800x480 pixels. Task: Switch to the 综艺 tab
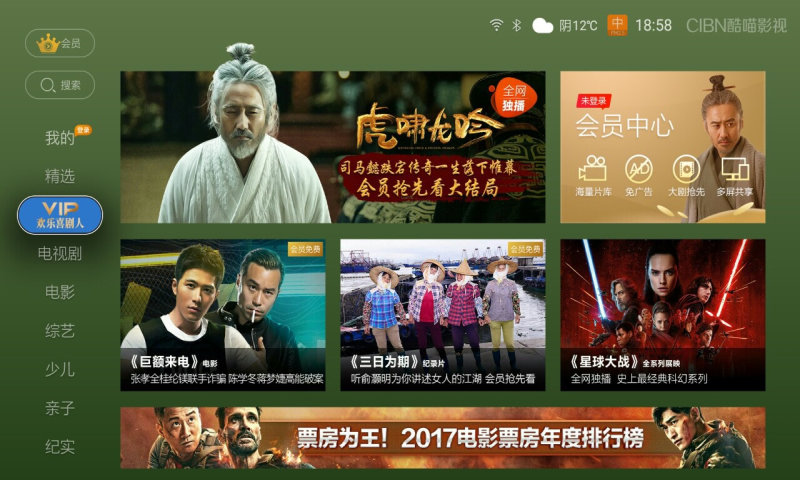pyautogui.click(x=60, y=331)
